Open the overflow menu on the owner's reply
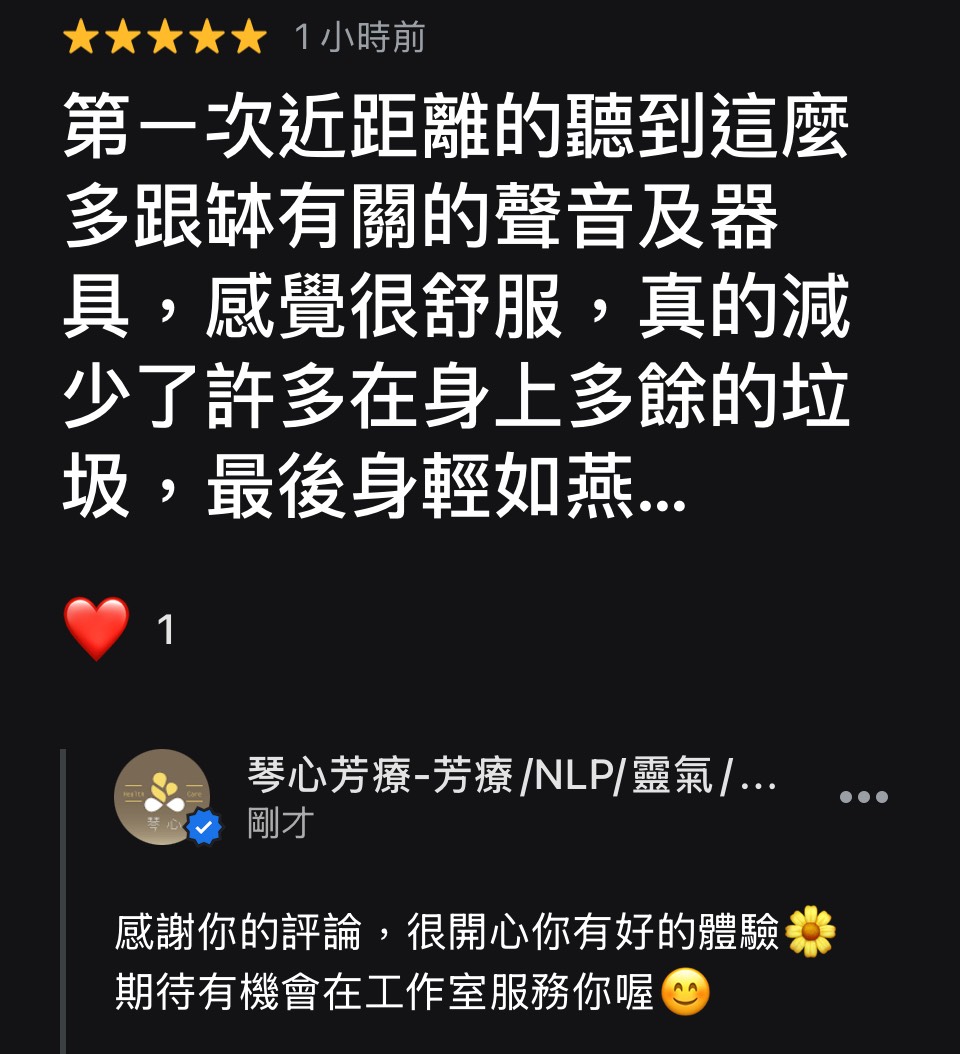Viewport: 960px width, 1054px height. 863,796
